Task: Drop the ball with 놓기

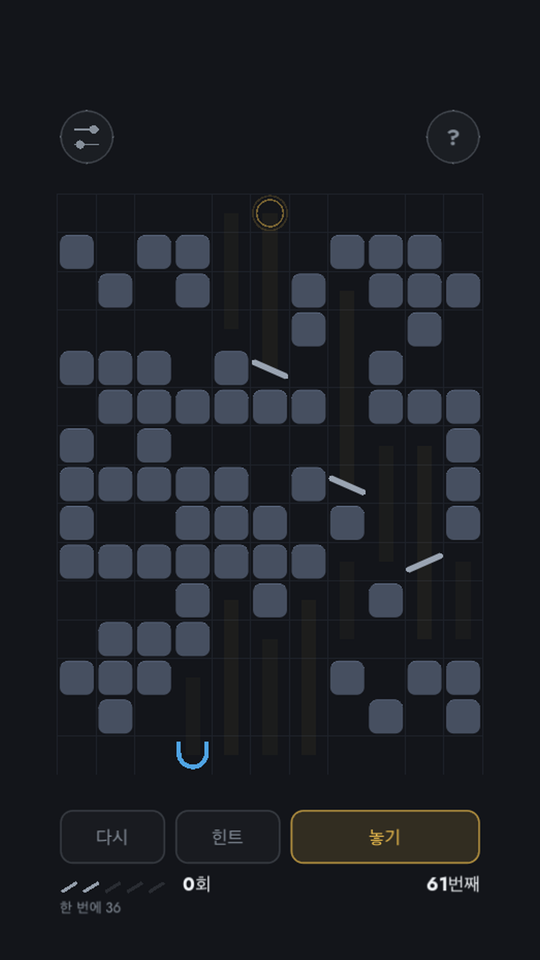Action: (385, 836)
